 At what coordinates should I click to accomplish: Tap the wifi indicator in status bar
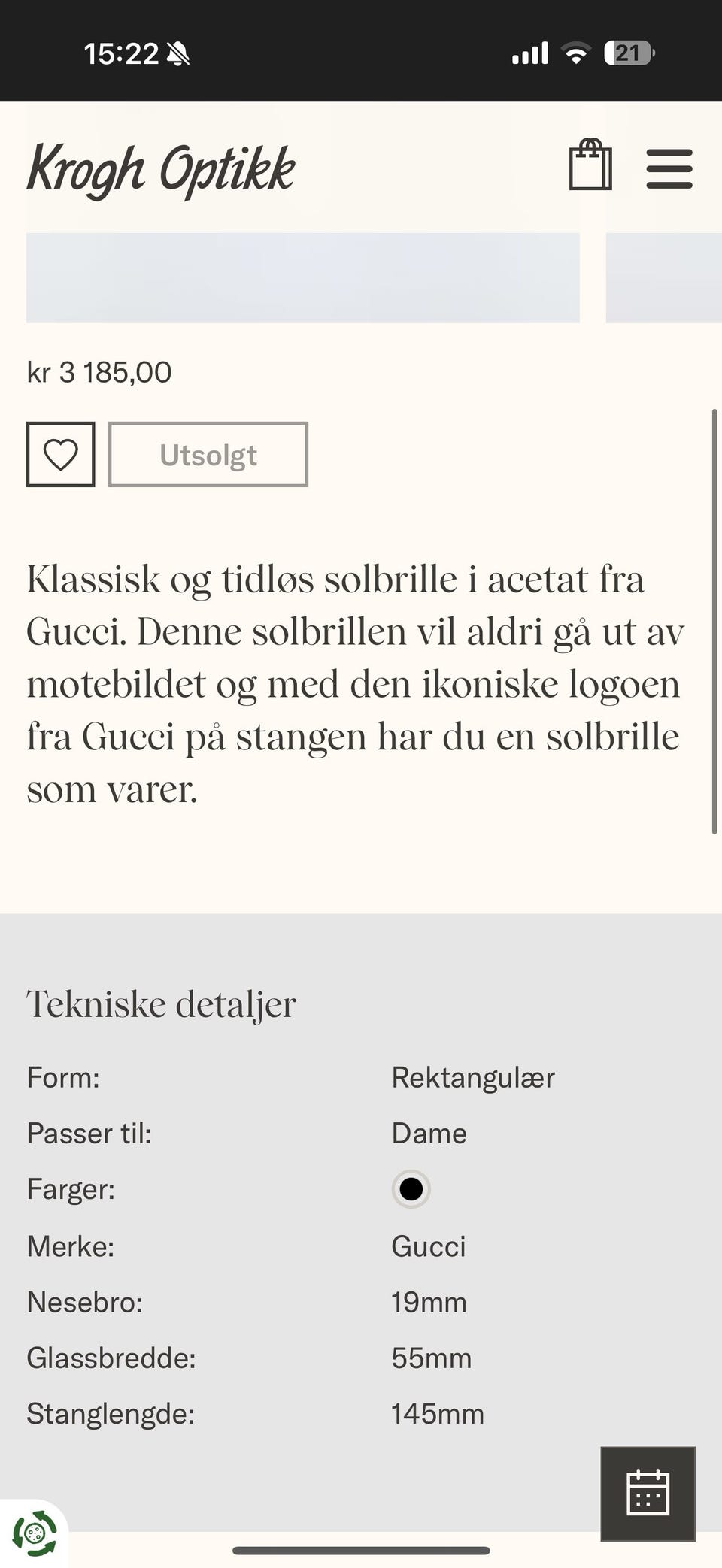(575, 53)
